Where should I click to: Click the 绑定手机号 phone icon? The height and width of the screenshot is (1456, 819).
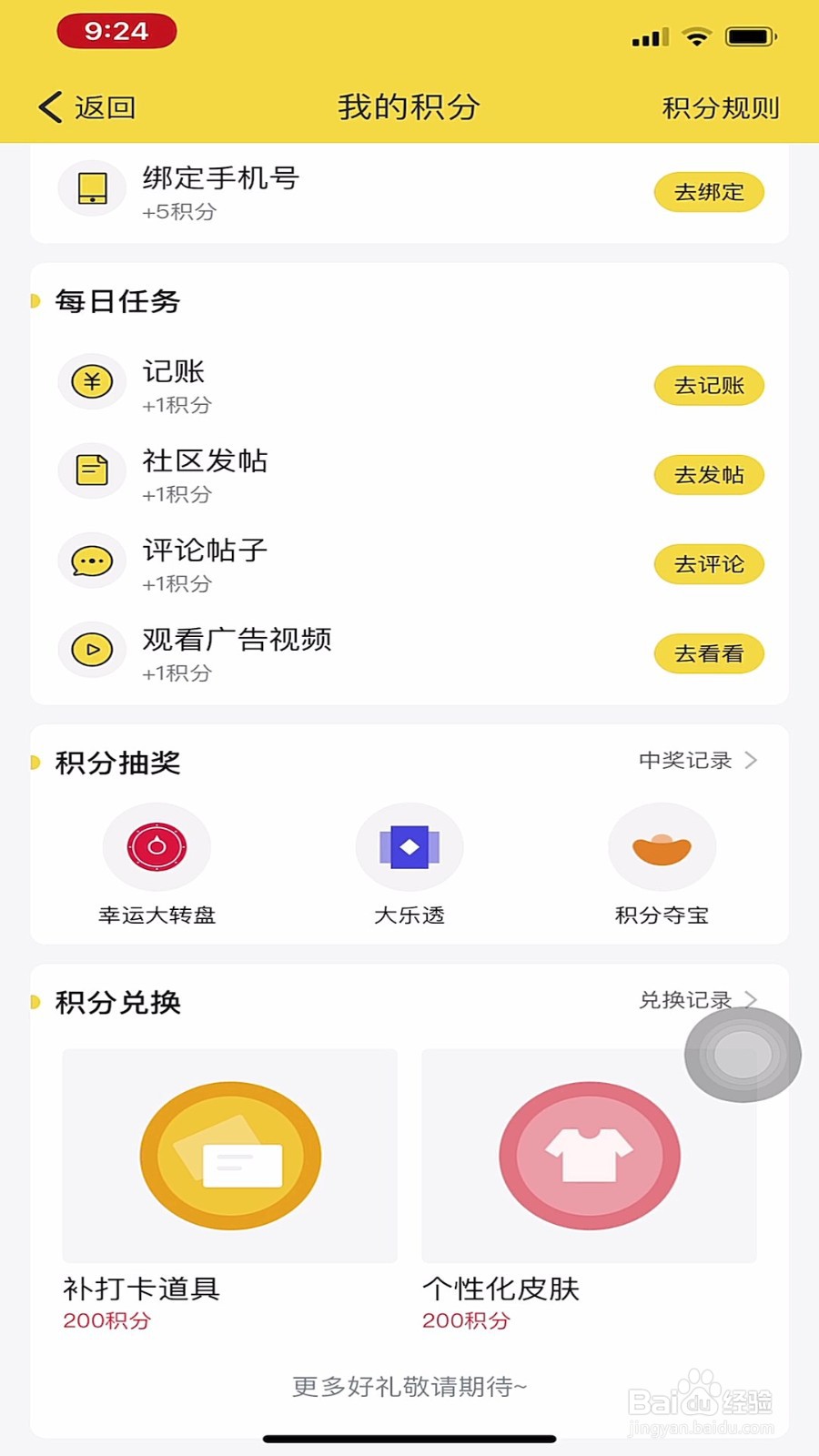91,187
